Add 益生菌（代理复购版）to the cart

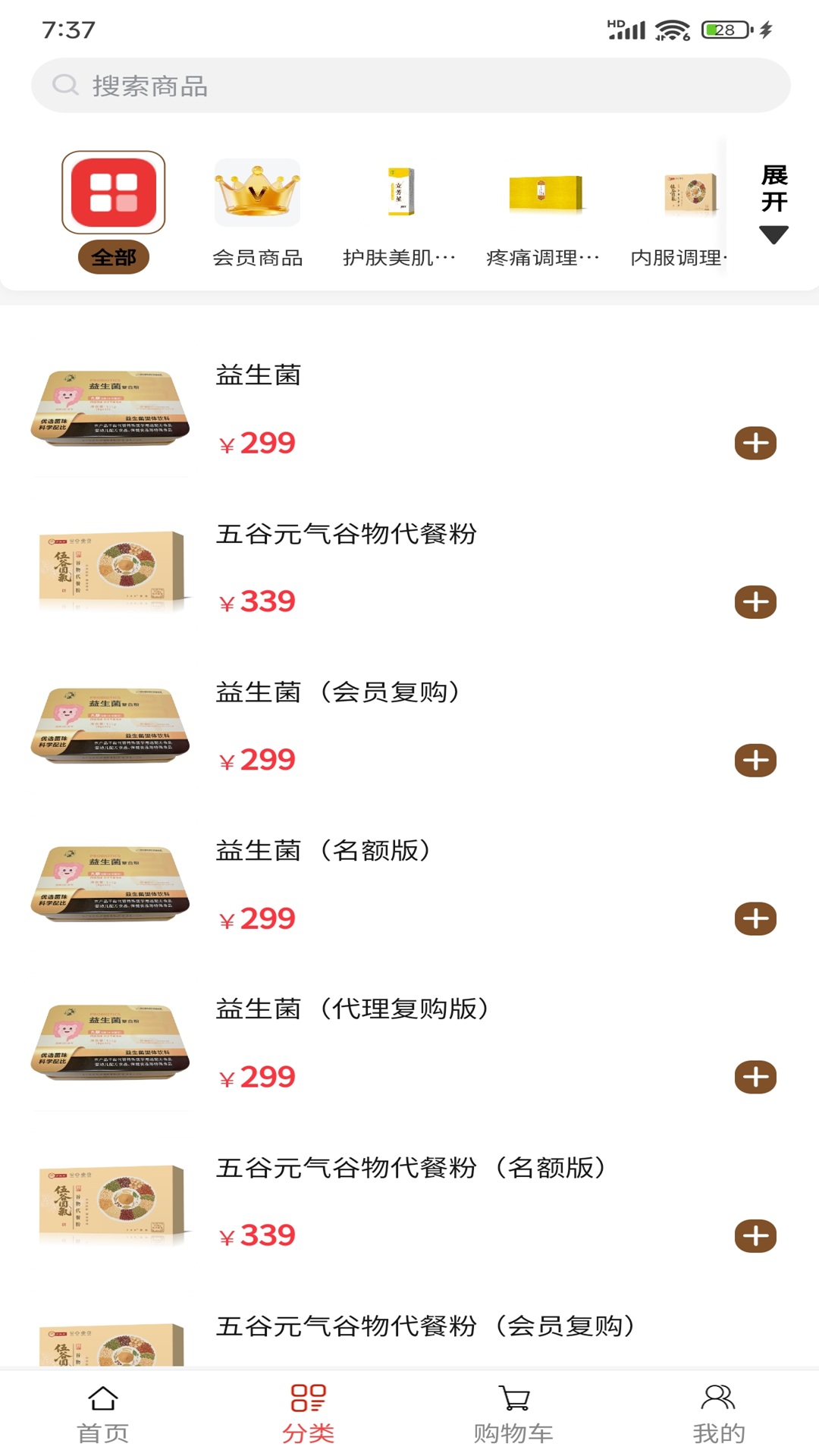point(755,1078)
